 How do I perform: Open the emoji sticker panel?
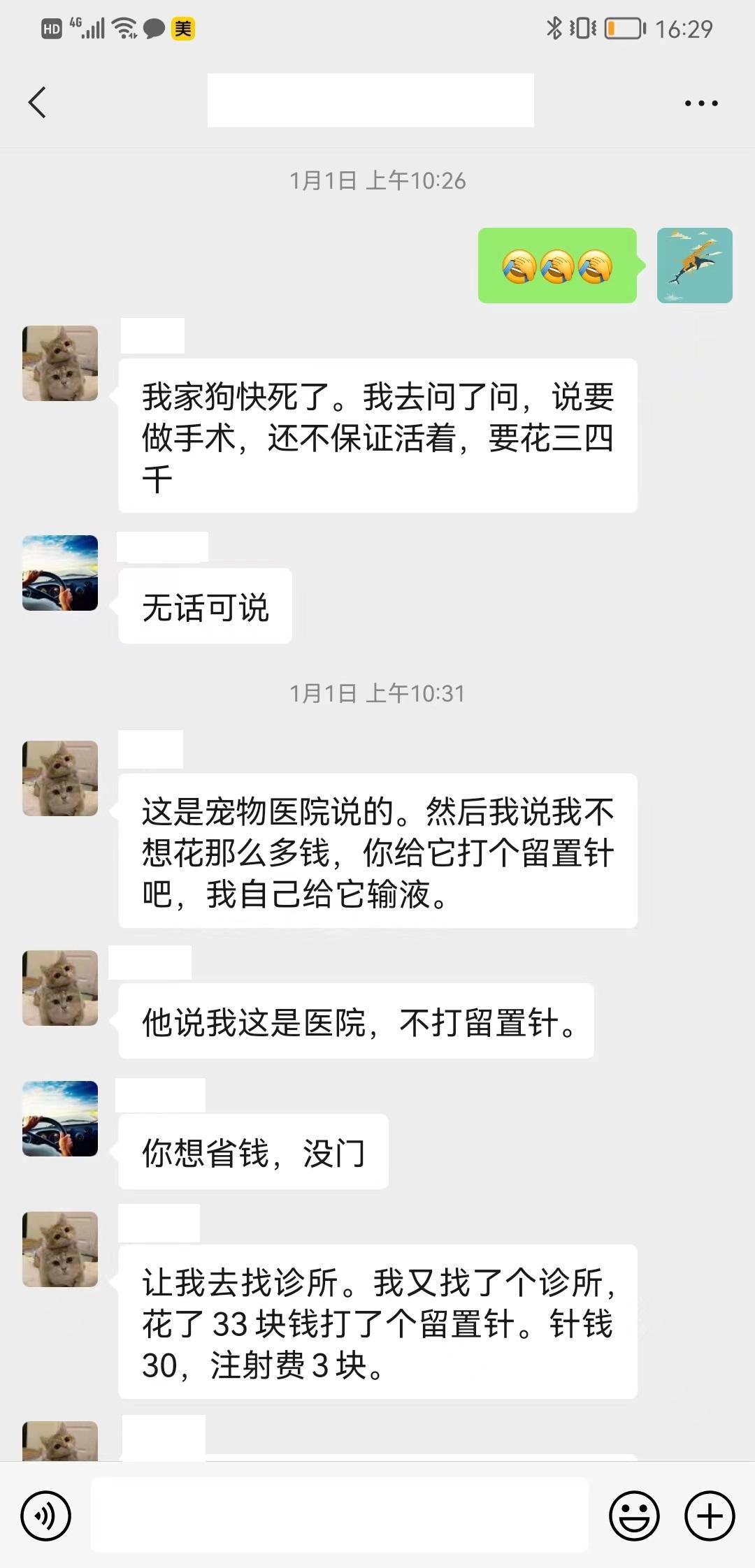point(634,1516)
